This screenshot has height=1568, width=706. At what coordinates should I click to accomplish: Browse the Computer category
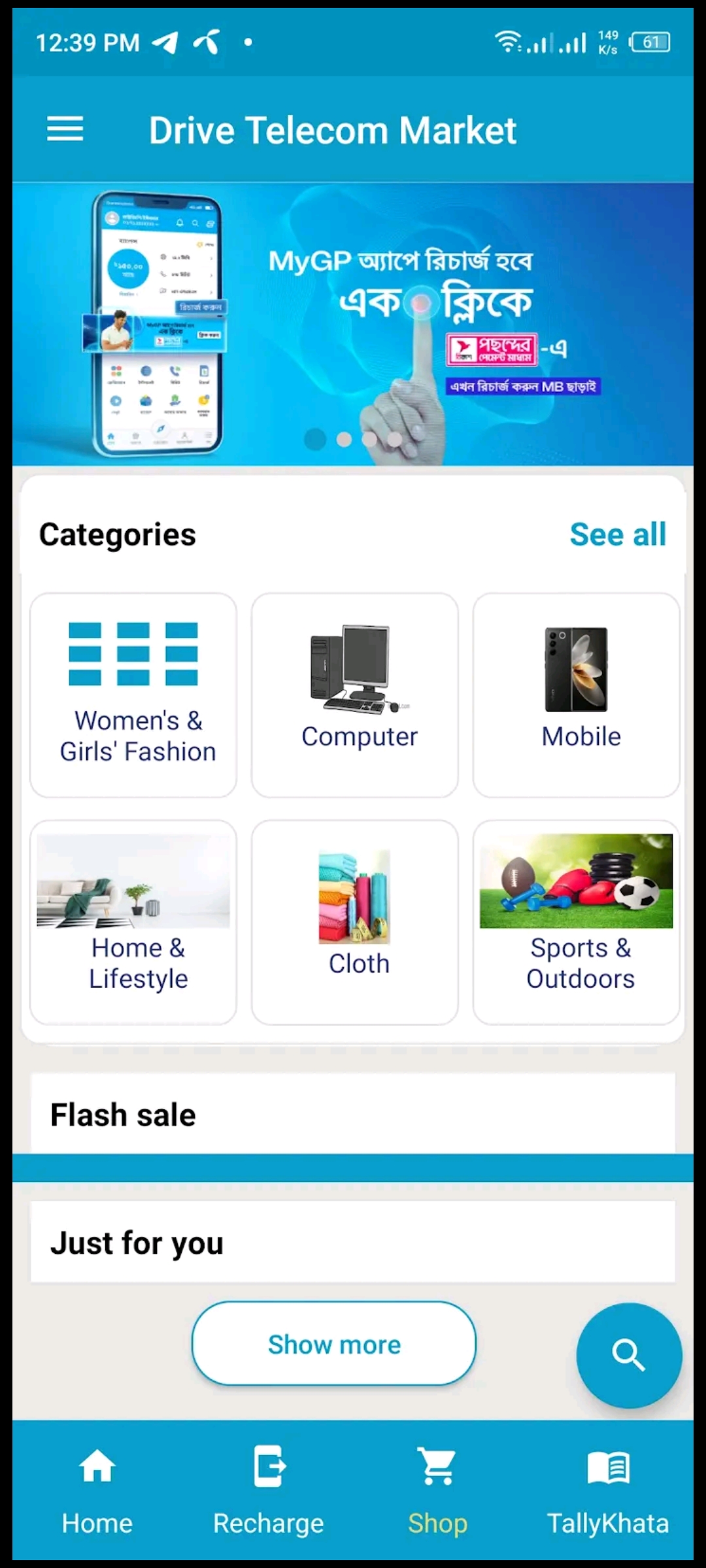coord(355,695)
